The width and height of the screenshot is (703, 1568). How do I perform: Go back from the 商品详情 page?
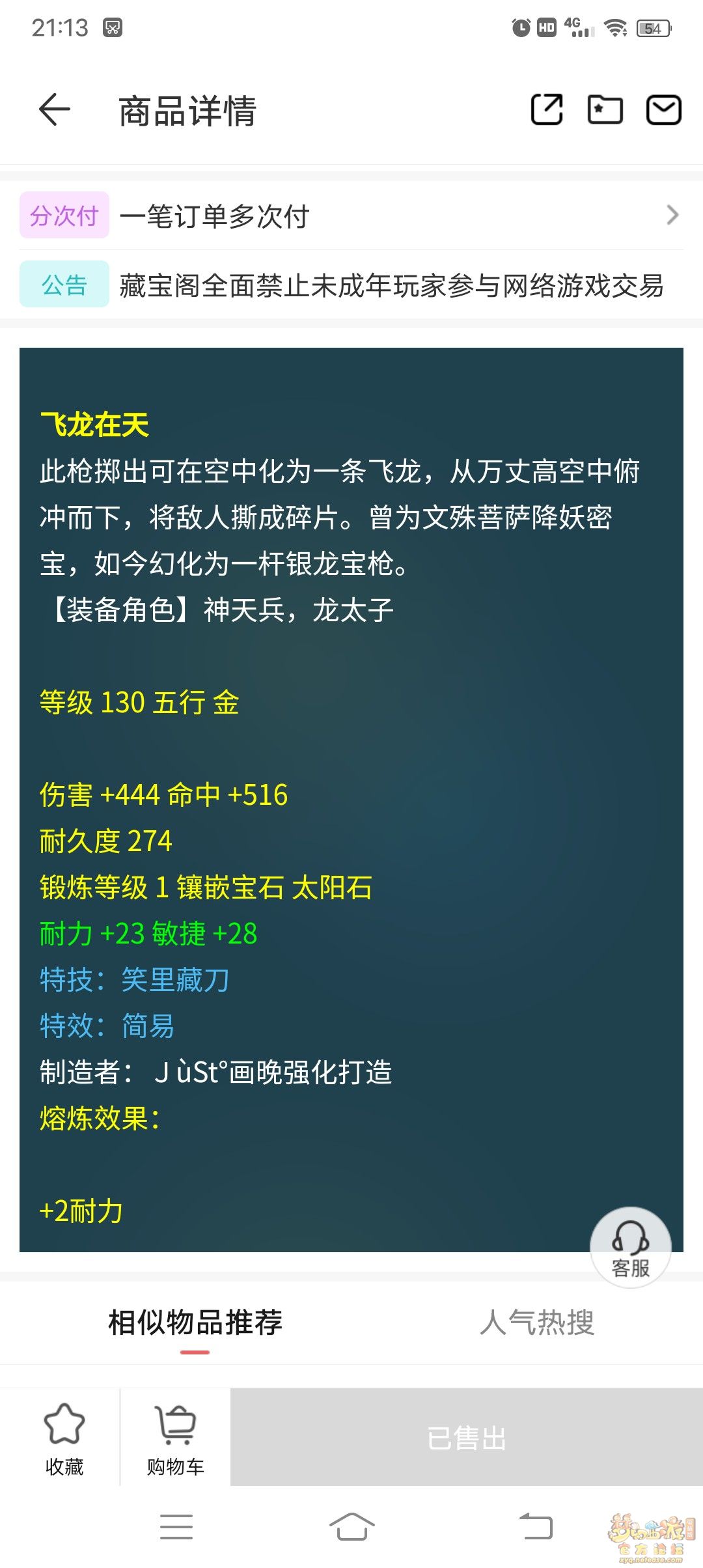(55, 109)
